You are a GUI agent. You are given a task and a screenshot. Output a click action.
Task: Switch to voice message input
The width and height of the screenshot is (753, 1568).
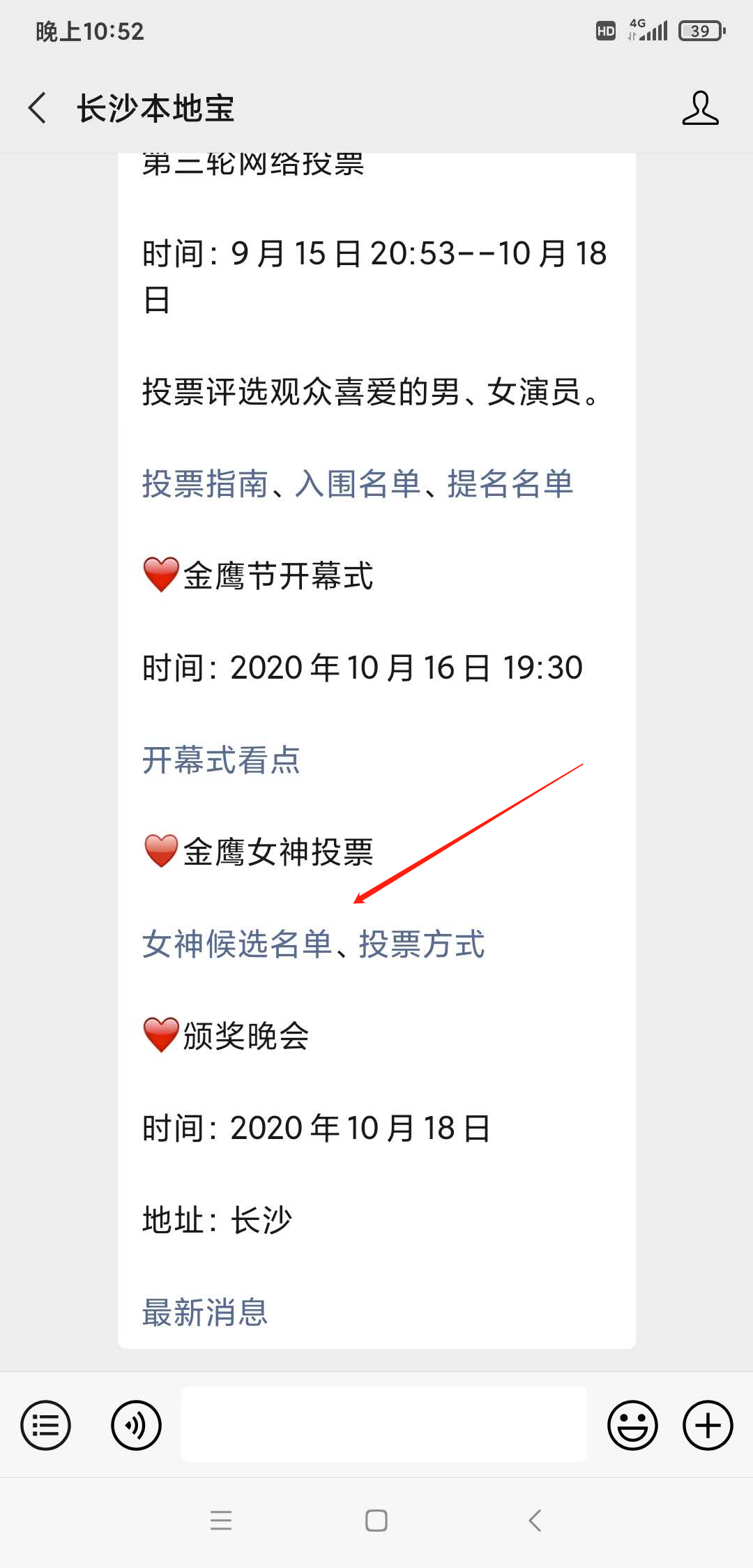pyautogui.click(x=137, y=1426)
